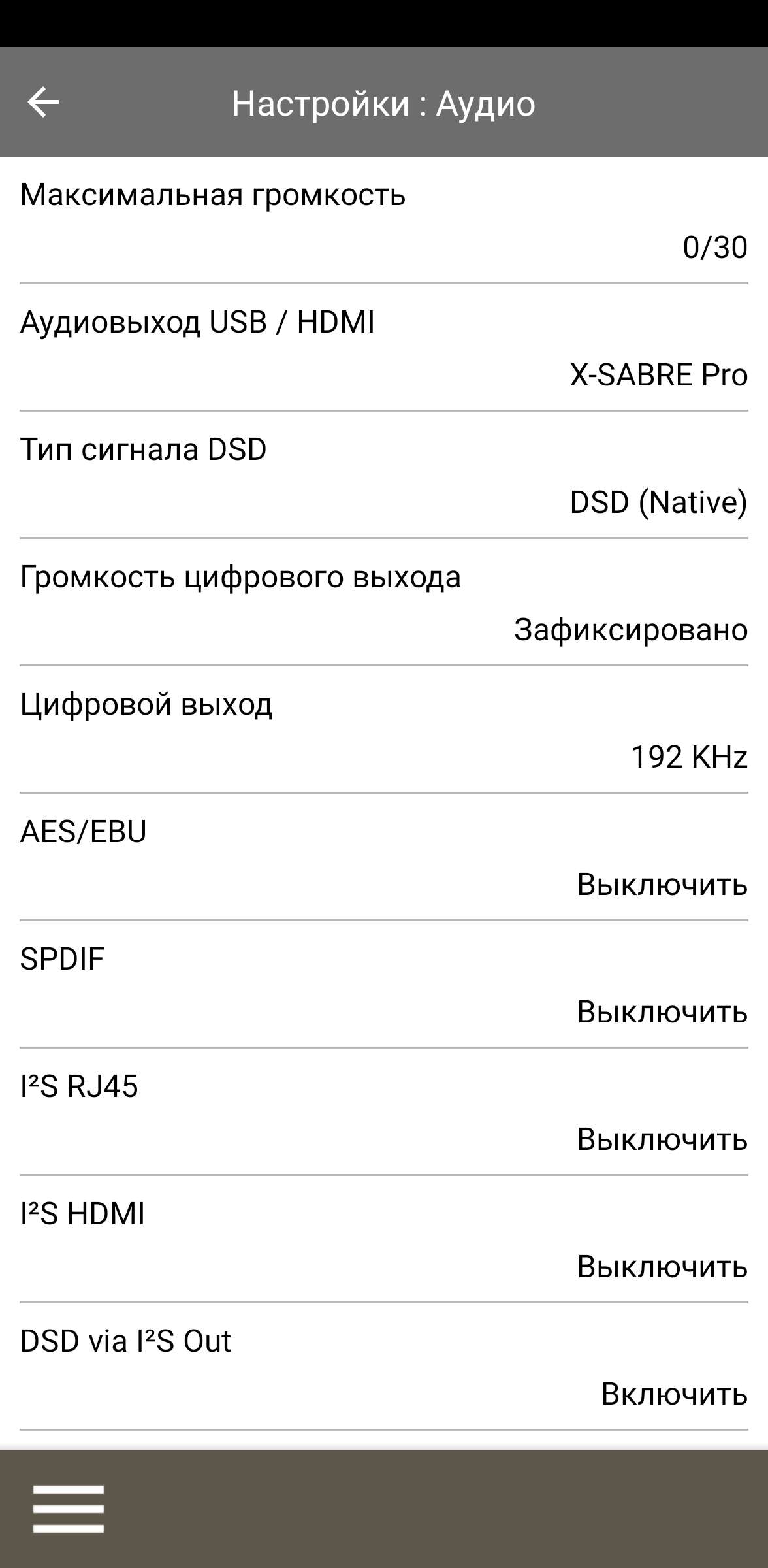Toggle the AES/EBU output setting
Image resolution: width=768 pixels, height=1568 pixels.
[x=384, y=857]
